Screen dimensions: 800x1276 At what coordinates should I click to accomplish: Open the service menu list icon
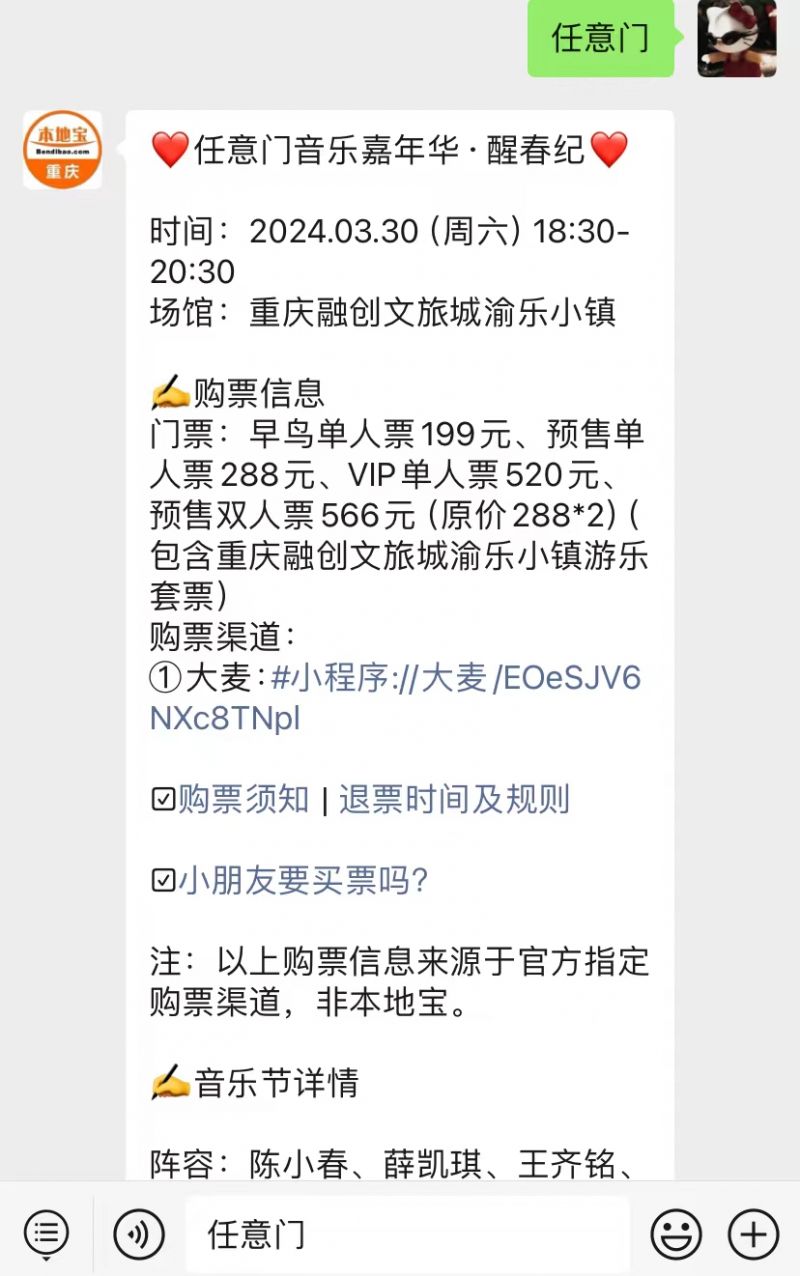46,1233
